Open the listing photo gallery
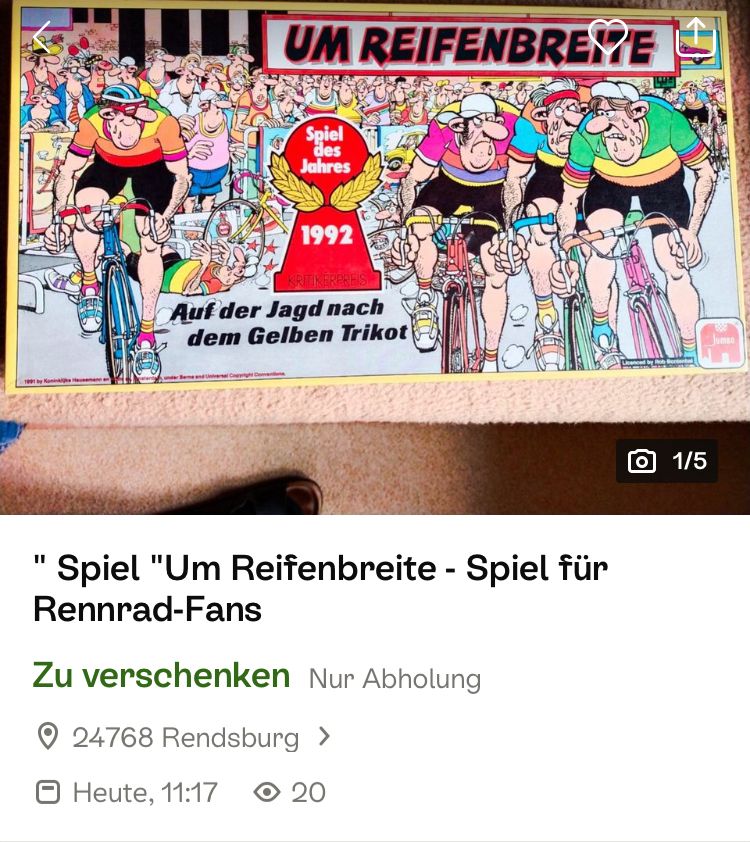Viewport: 750px width, 842px height. 374,250
